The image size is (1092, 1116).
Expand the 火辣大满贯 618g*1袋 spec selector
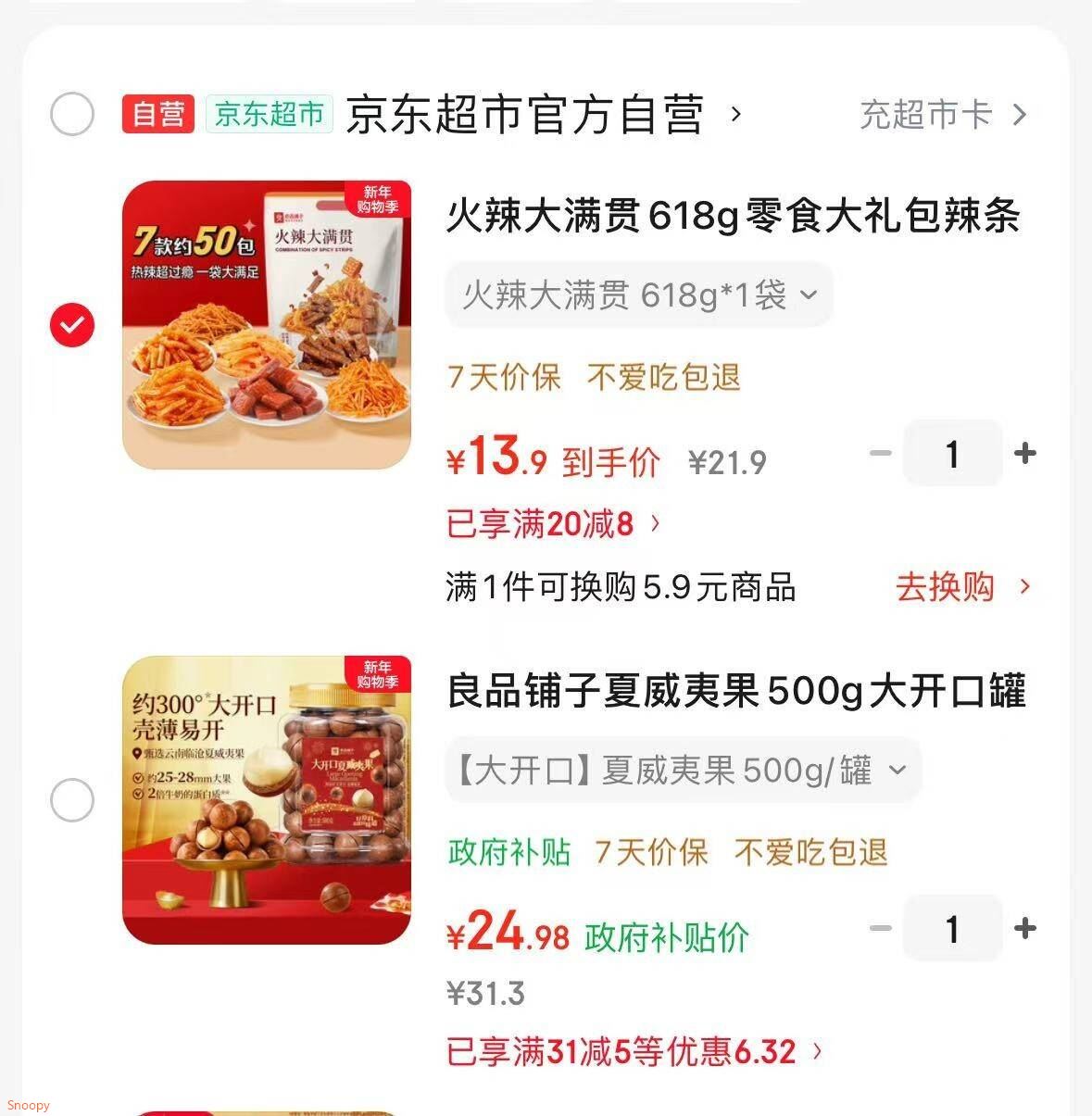[637, 295]
